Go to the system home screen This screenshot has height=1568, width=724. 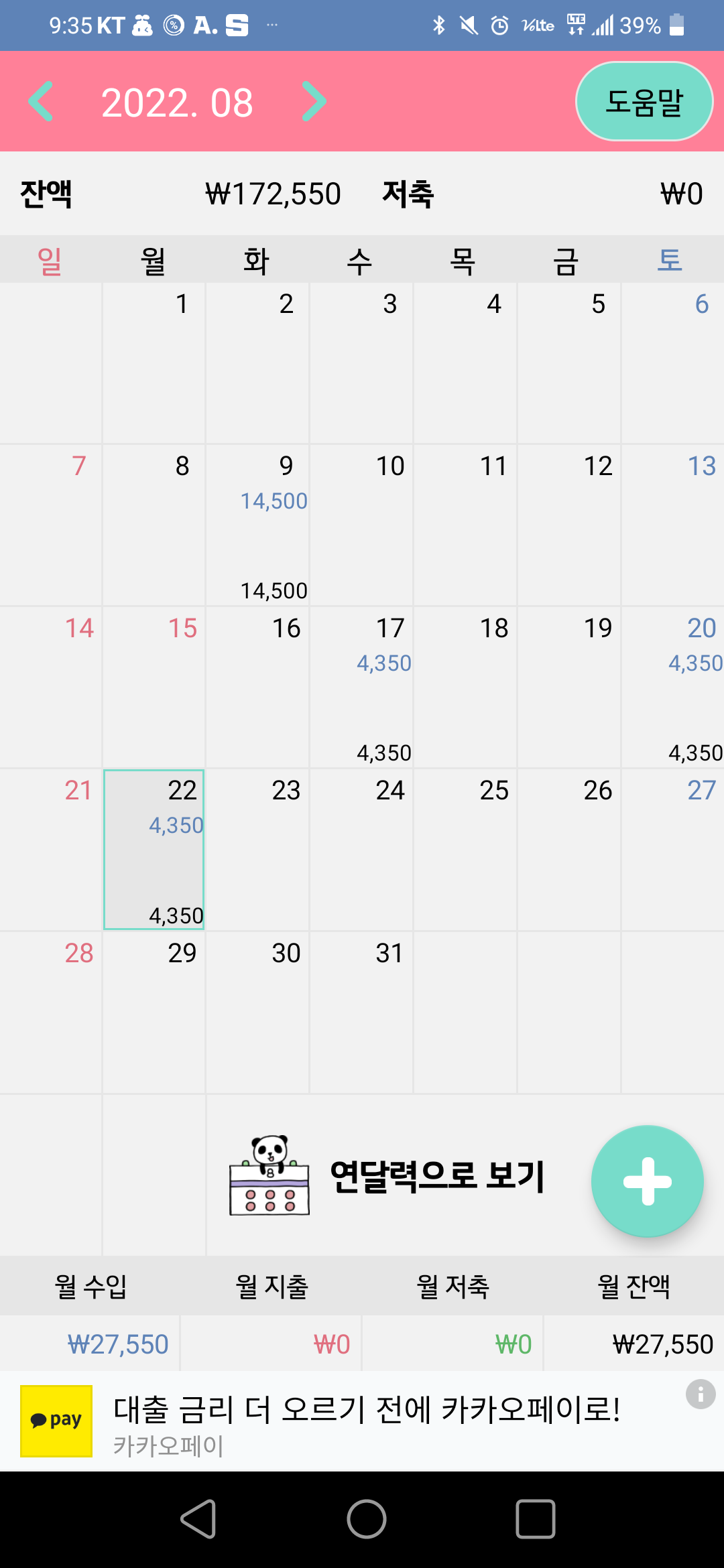(x=366, y=1519)
